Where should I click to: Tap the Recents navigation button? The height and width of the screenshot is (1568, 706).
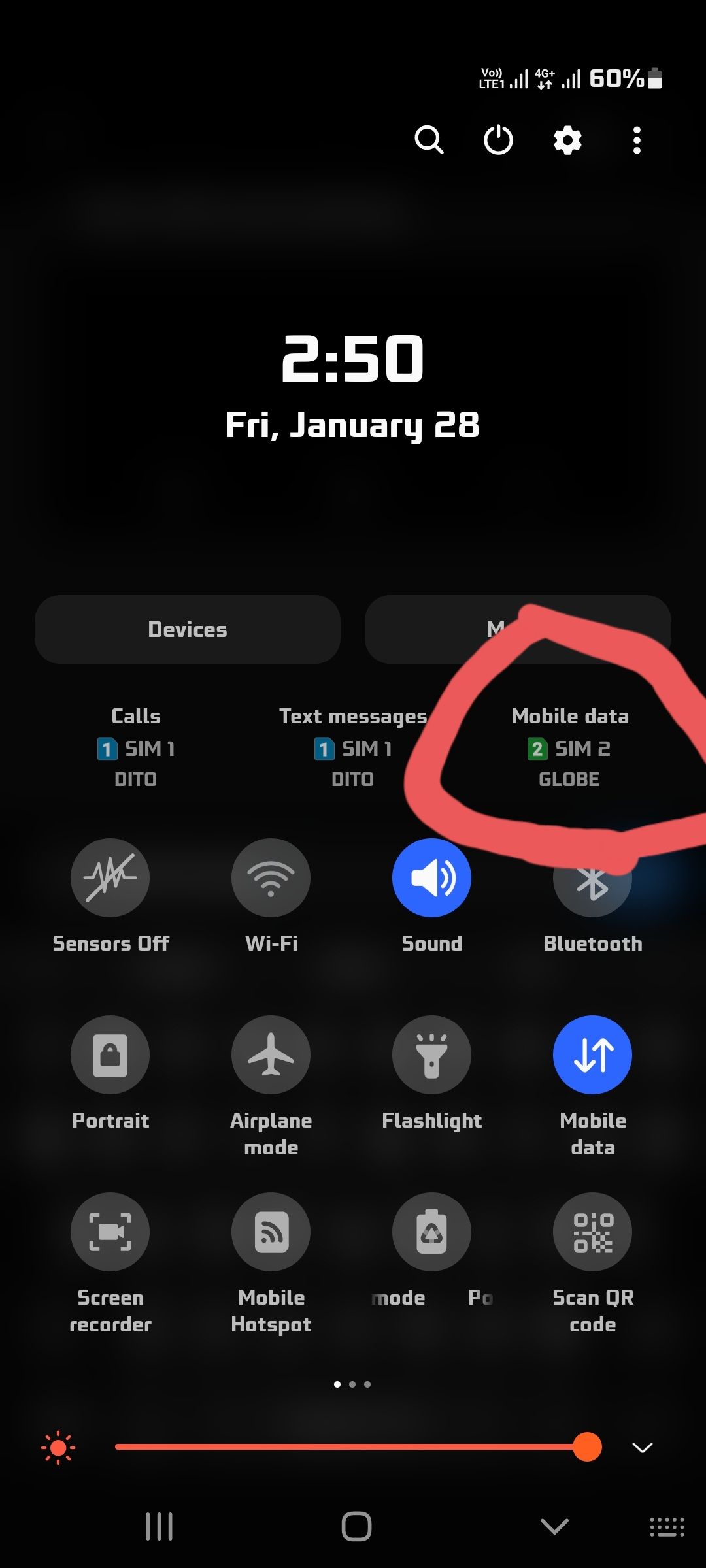[159, 1527]
